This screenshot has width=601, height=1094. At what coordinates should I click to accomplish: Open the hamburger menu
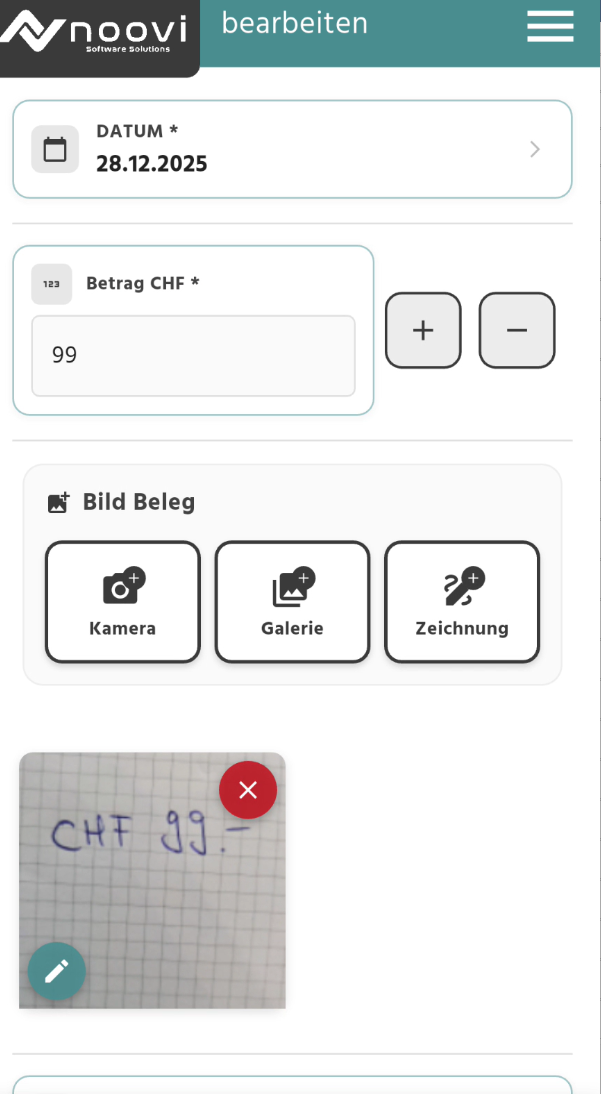[550, 26]
